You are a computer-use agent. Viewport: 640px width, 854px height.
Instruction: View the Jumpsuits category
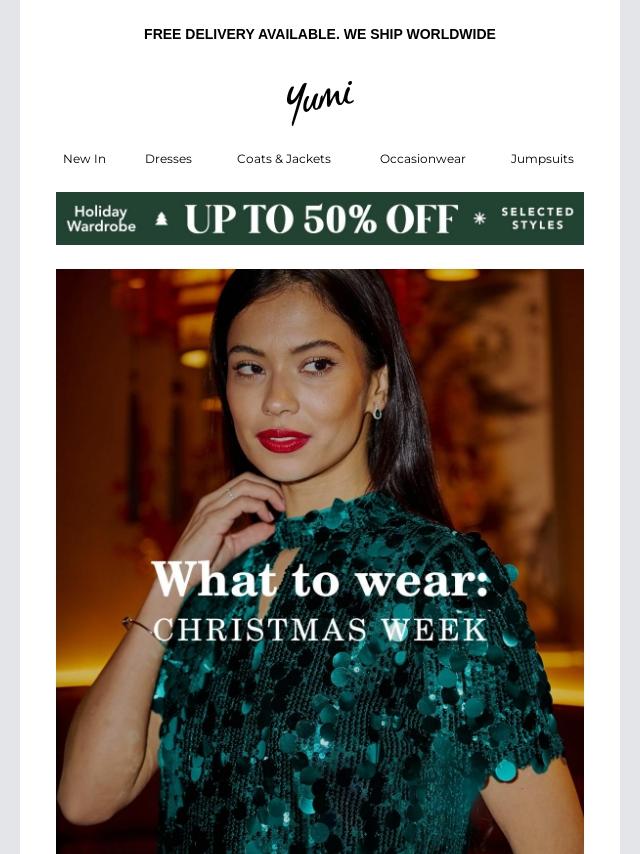(541, 159)
